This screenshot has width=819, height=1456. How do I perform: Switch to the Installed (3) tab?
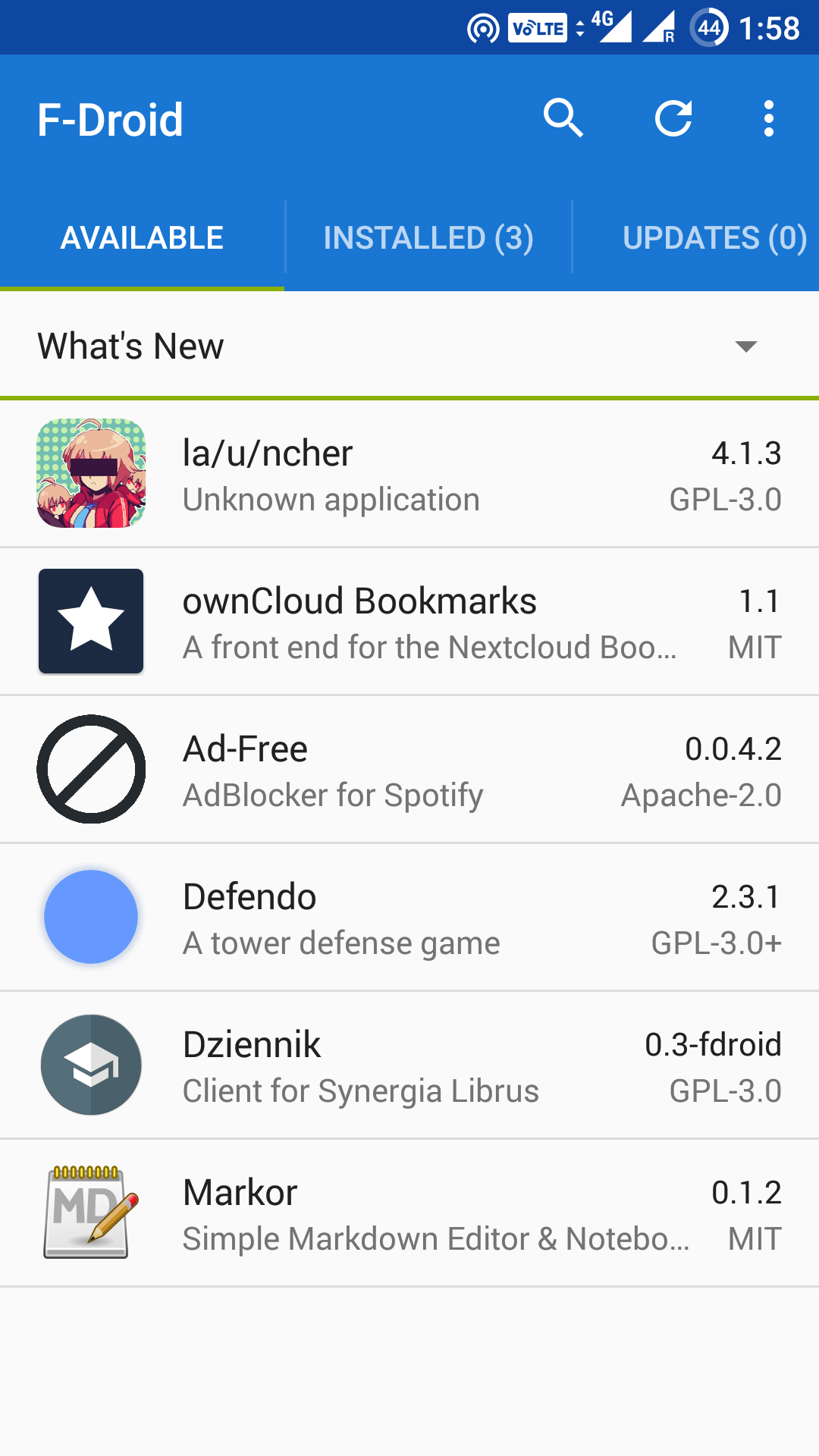pyautogui.click(x=428, y=237)
